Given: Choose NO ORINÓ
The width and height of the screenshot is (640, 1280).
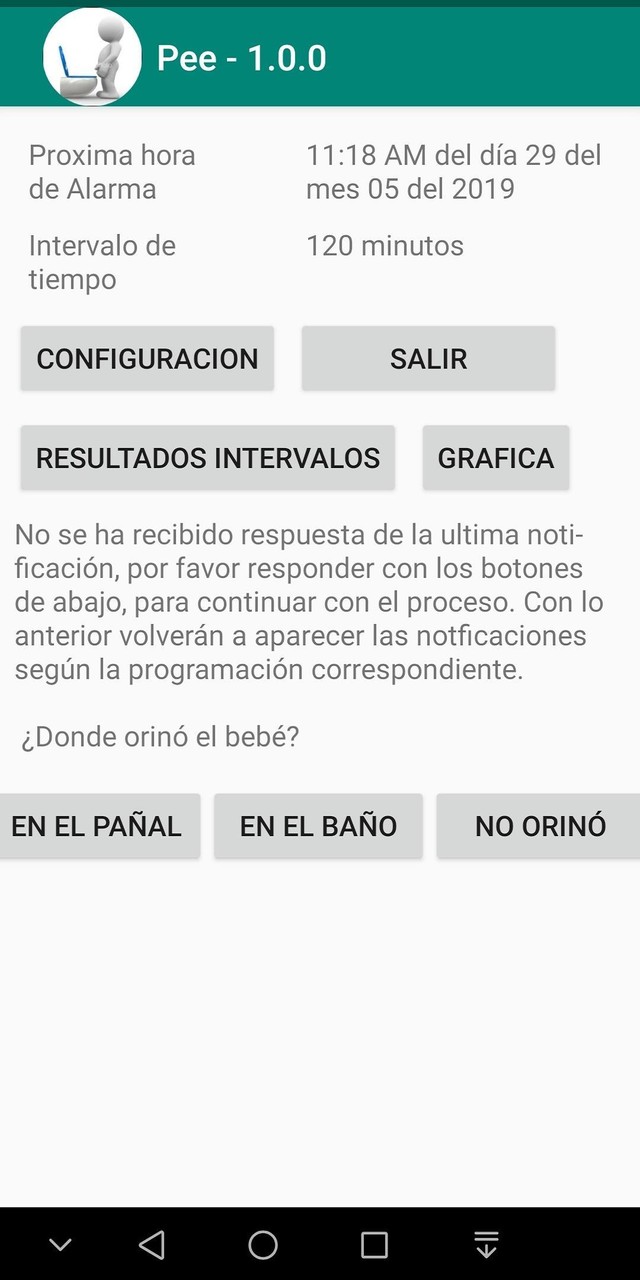Looking at the screenshot, I should [540, 826].
